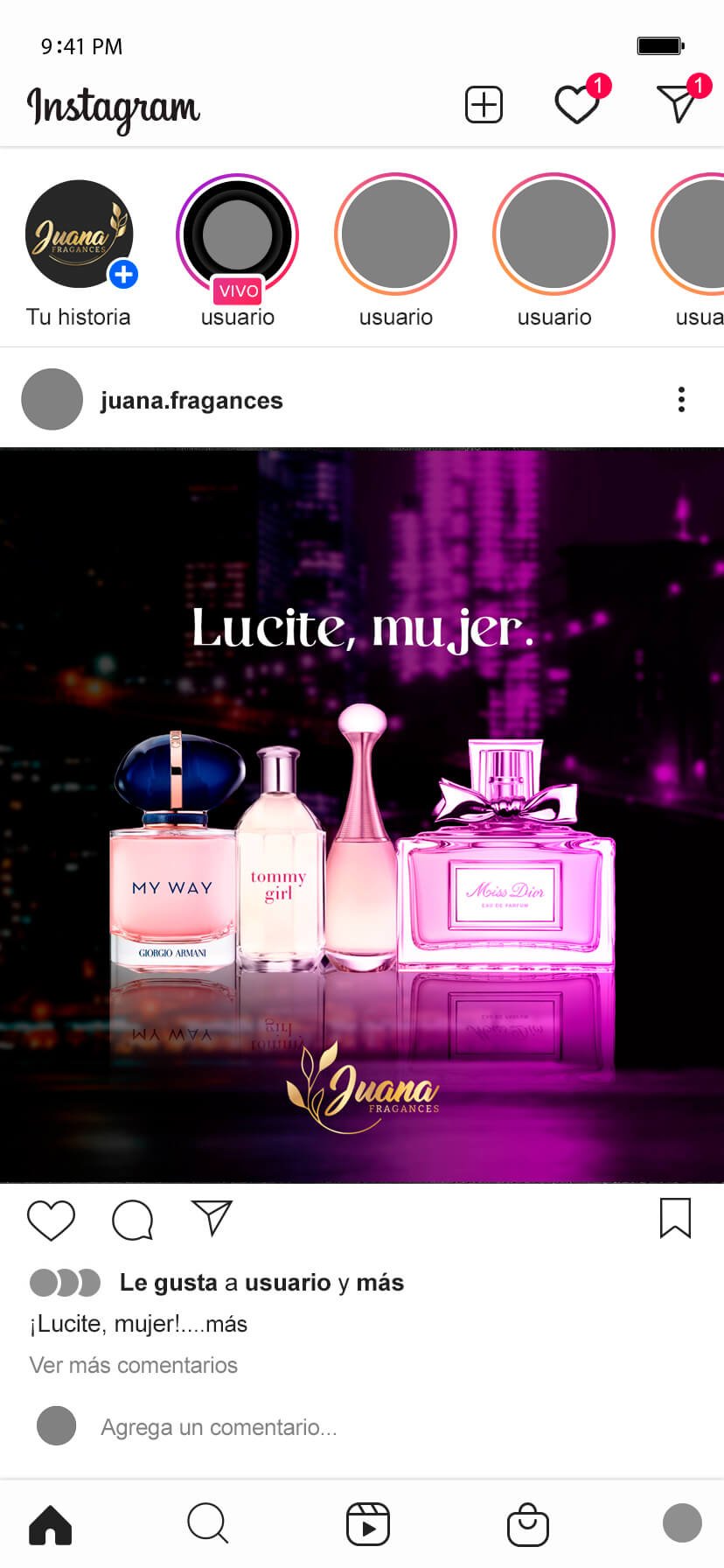Save the post with bookmark icon
724x1568 pixels.
click(674, 1218)
